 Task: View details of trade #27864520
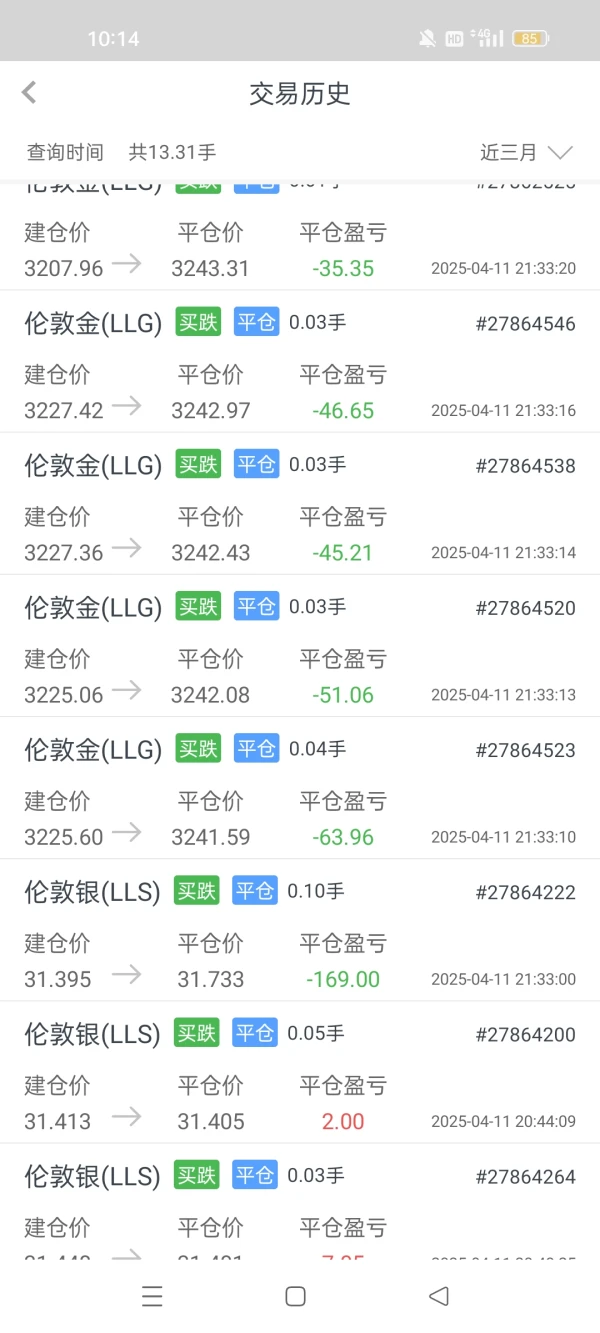click(x=300, y=646)
